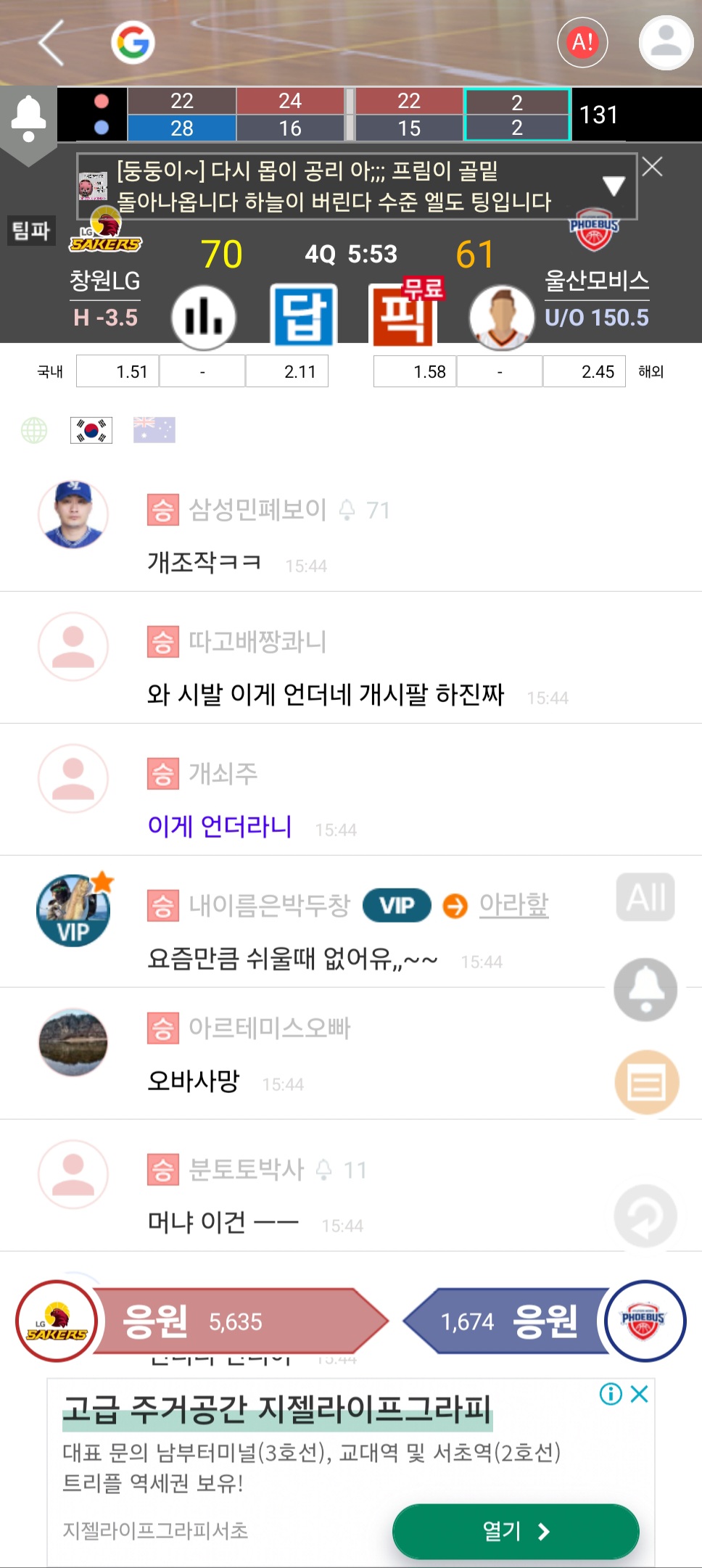
Task: Close the ad banner
Action: (639, 1393)
